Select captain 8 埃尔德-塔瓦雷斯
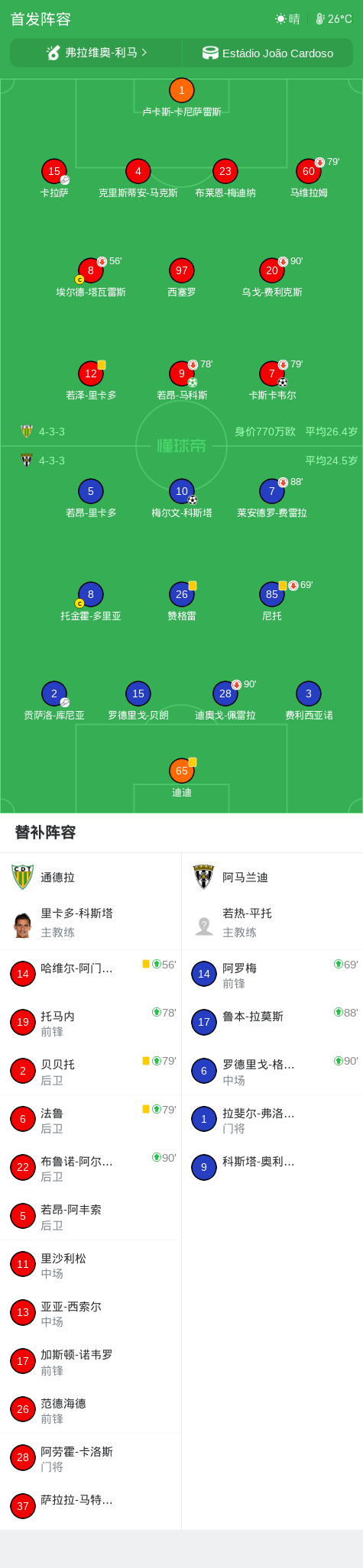 tap(91, 279)
